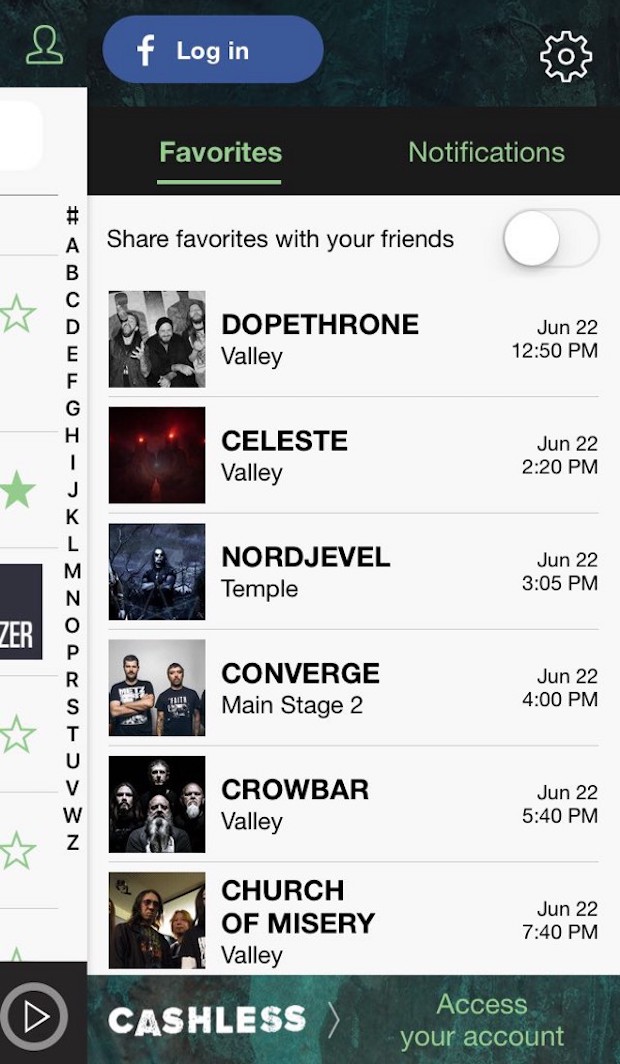The image size is (620, 1064).
Task: View the Nordjevel set at Temple
Action: pos(353,571)
